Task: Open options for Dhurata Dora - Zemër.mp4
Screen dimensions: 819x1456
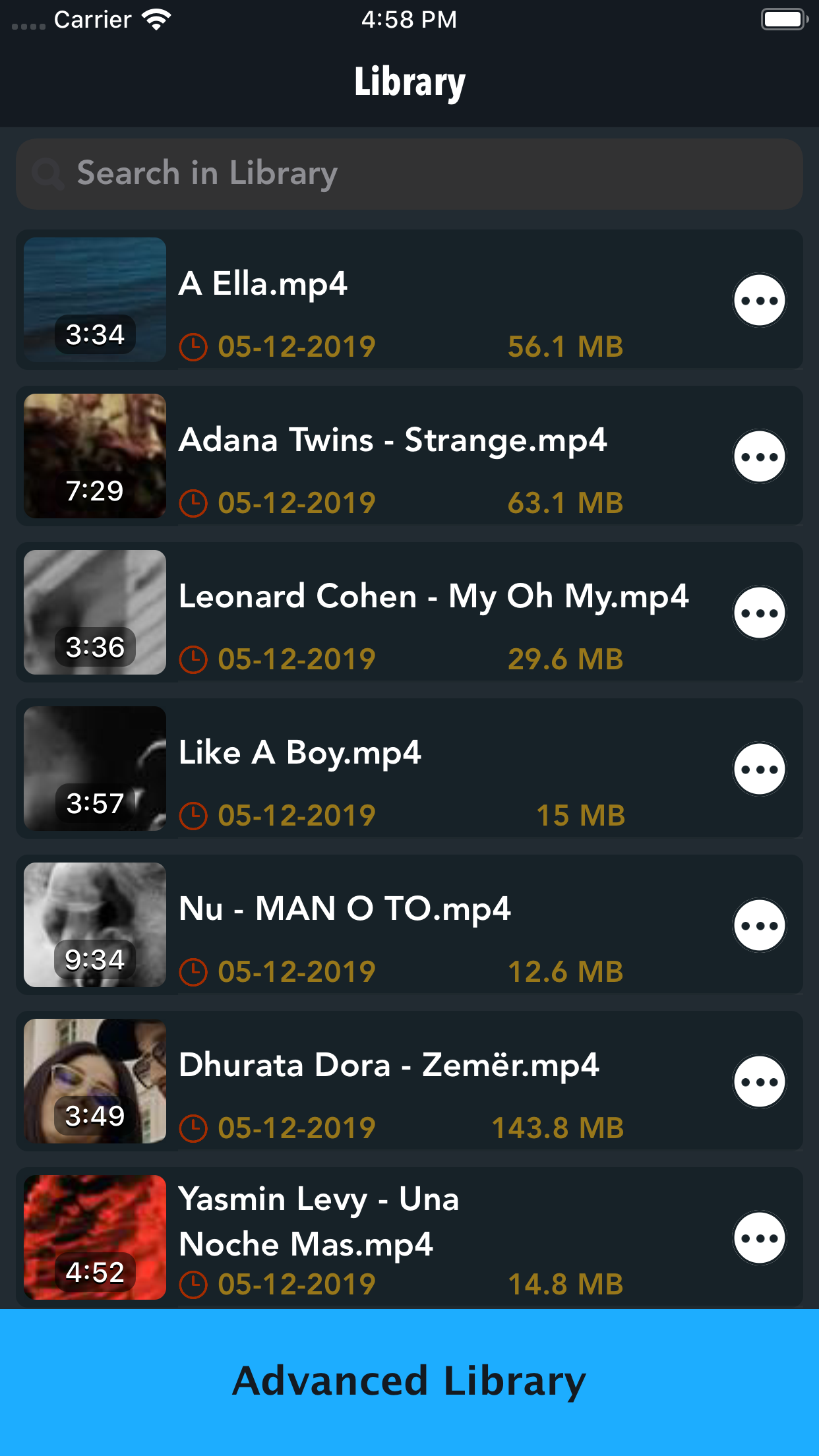Action: [x=760, y=1082]
